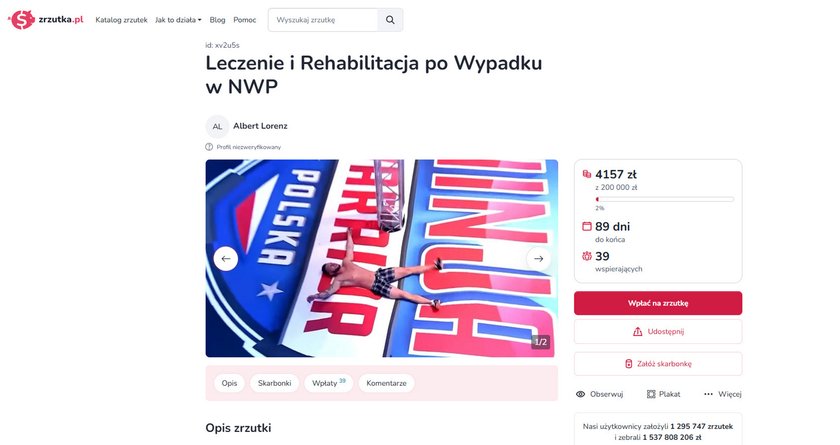The height and width of the screenshot is (445, 840).
Task: Open Katalog zrzutek page
Action: tap(121, 20)
